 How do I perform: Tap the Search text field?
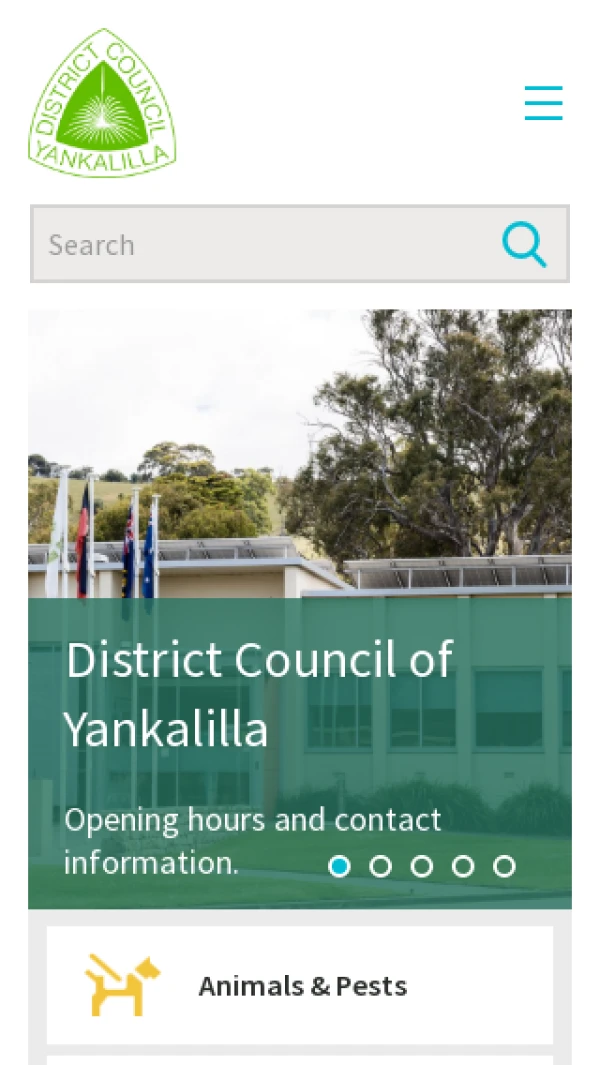click(260, 245)
